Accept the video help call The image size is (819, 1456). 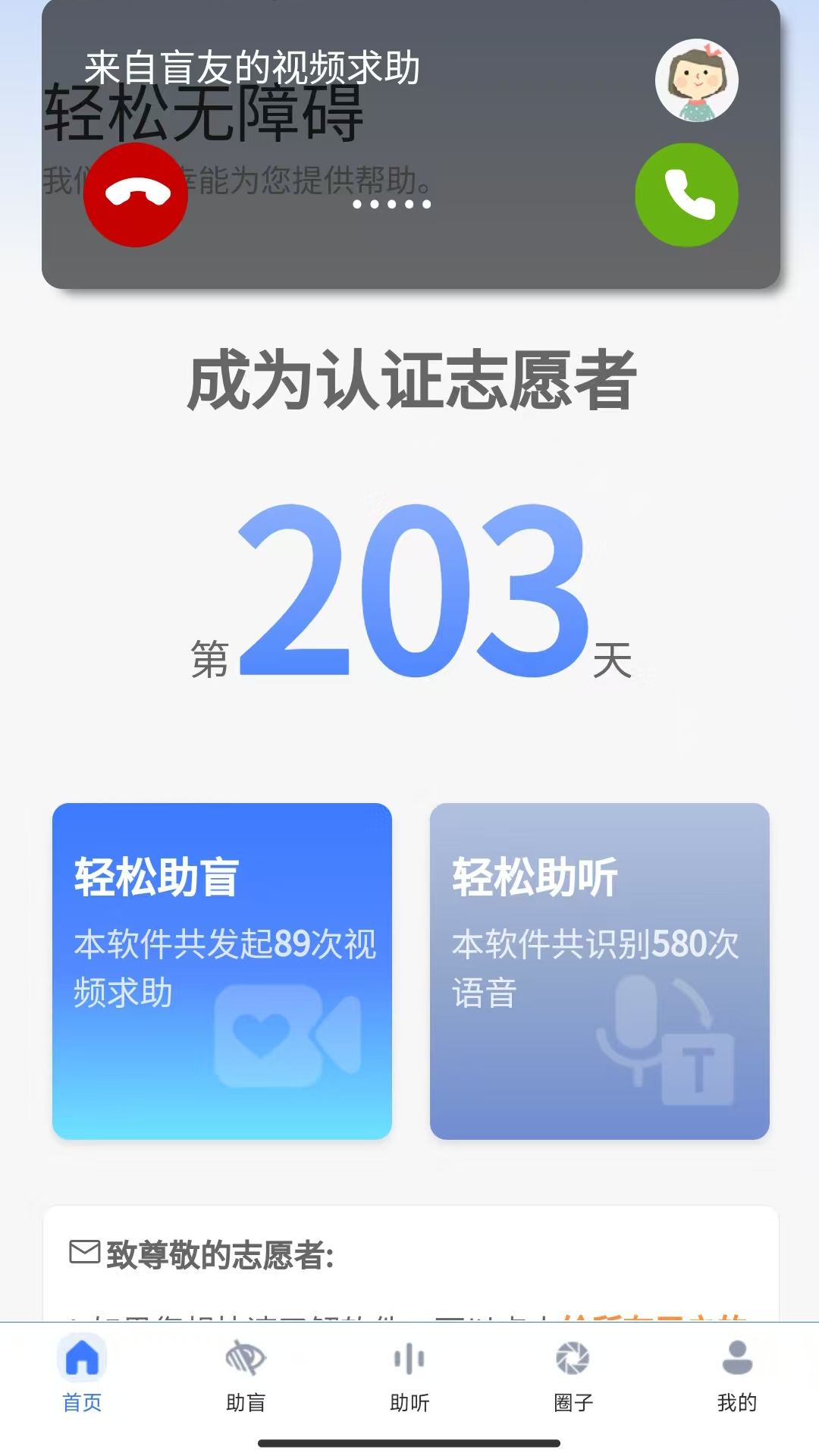[686, 195]
